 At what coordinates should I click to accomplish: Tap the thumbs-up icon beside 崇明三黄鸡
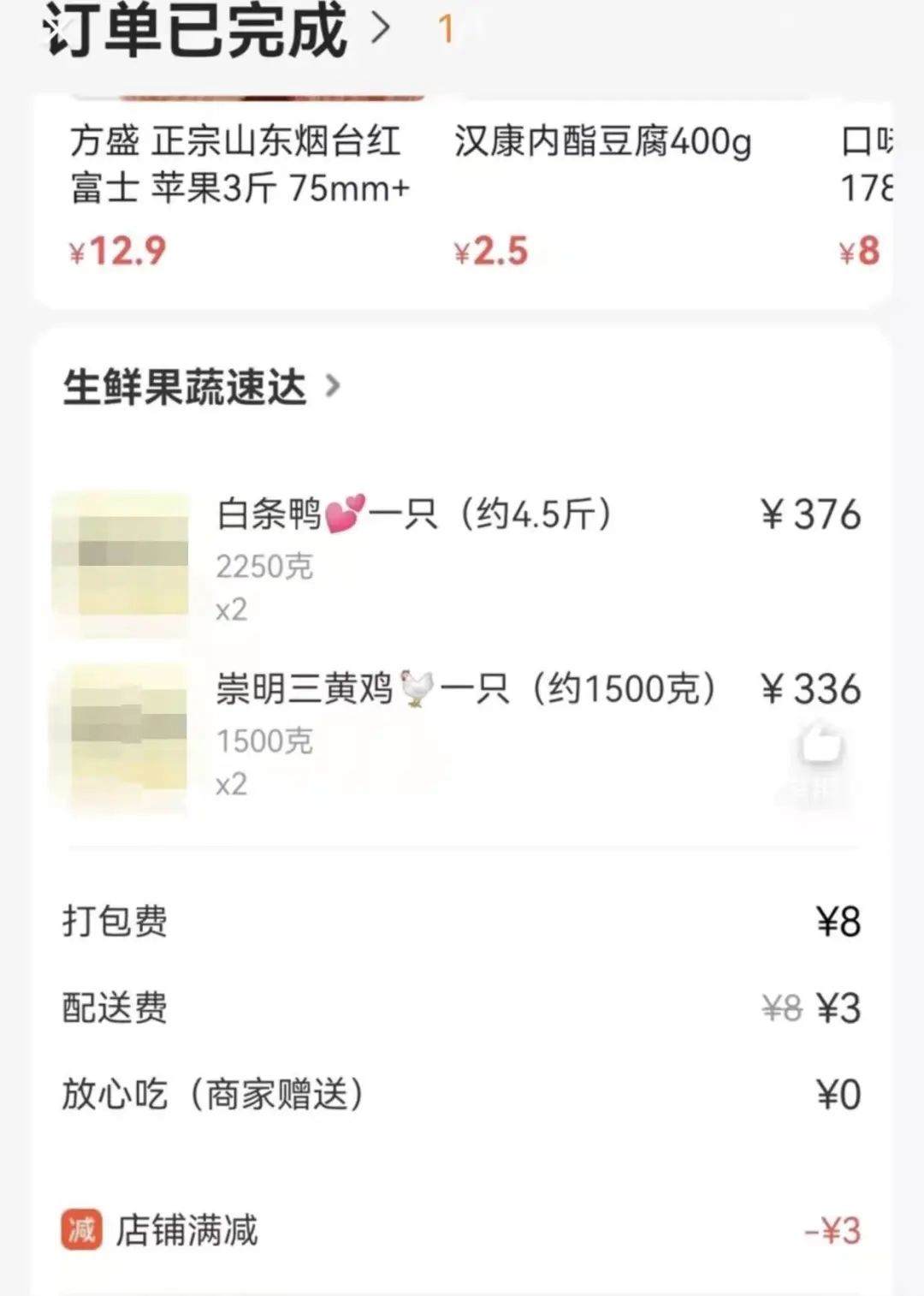tap(820, 743)
